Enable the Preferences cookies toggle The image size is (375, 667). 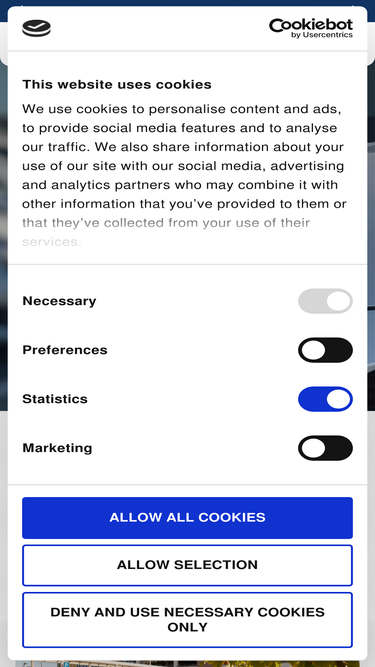[x=325, y=350]
